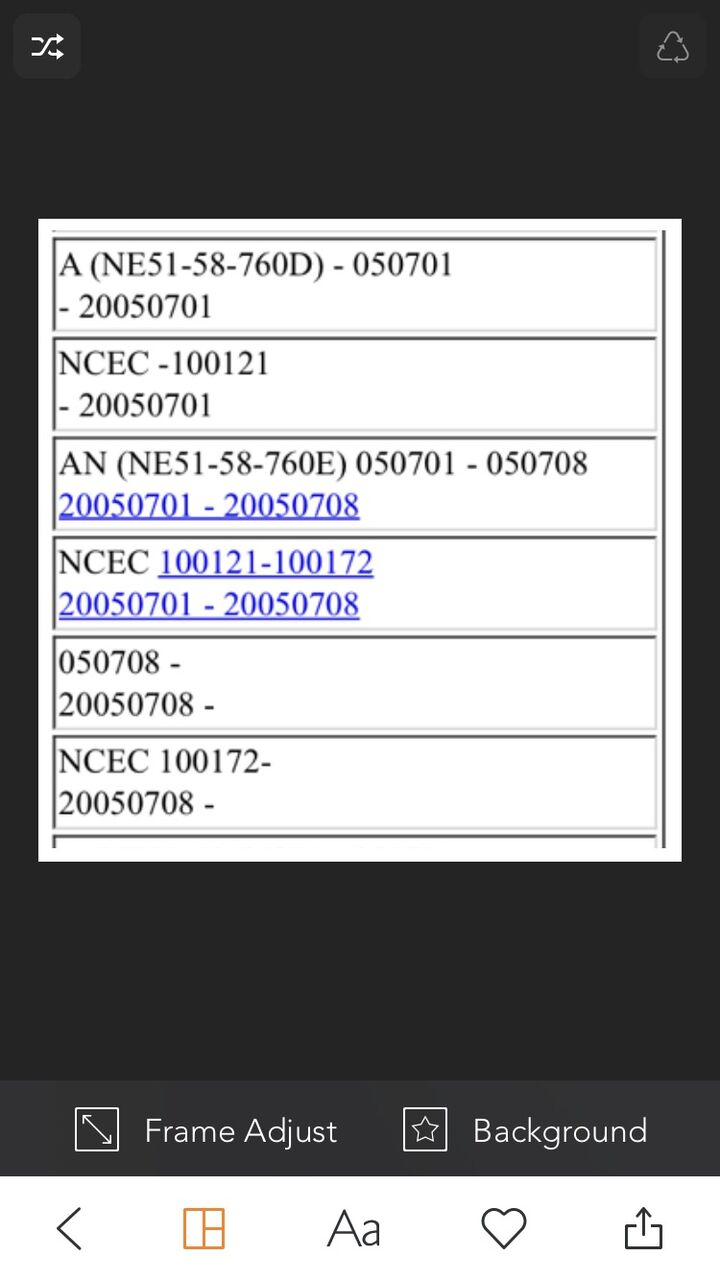
Task: Go back with the left arrow
Action: point(68,1228)
